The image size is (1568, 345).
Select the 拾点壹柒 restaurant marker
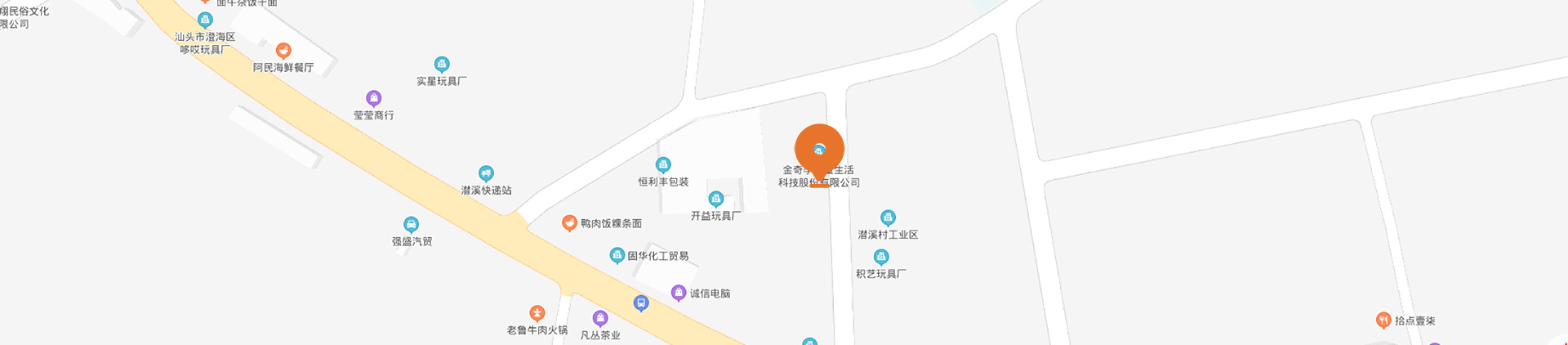1383,320
